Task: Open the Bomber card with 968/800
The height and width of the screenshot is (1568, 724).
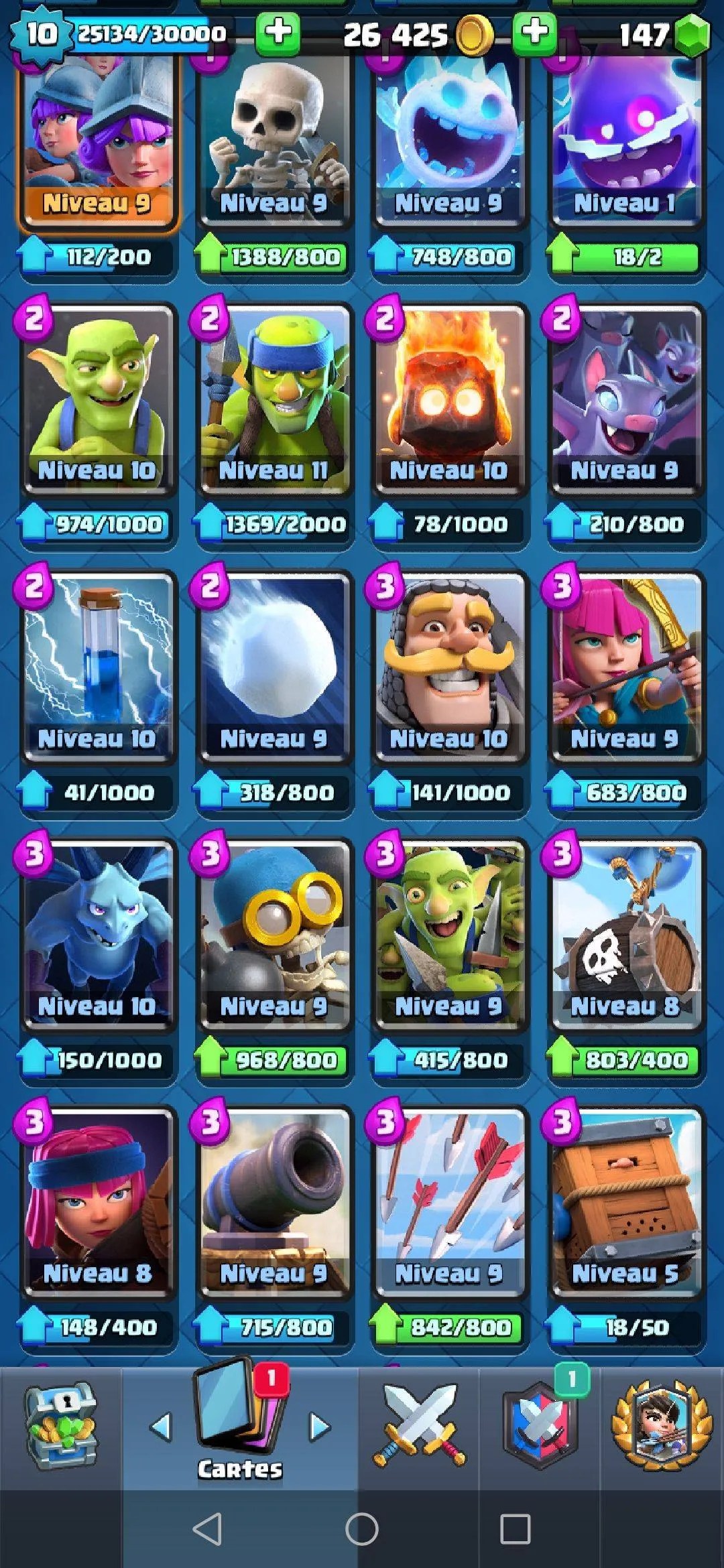Action: pos(274,935)
